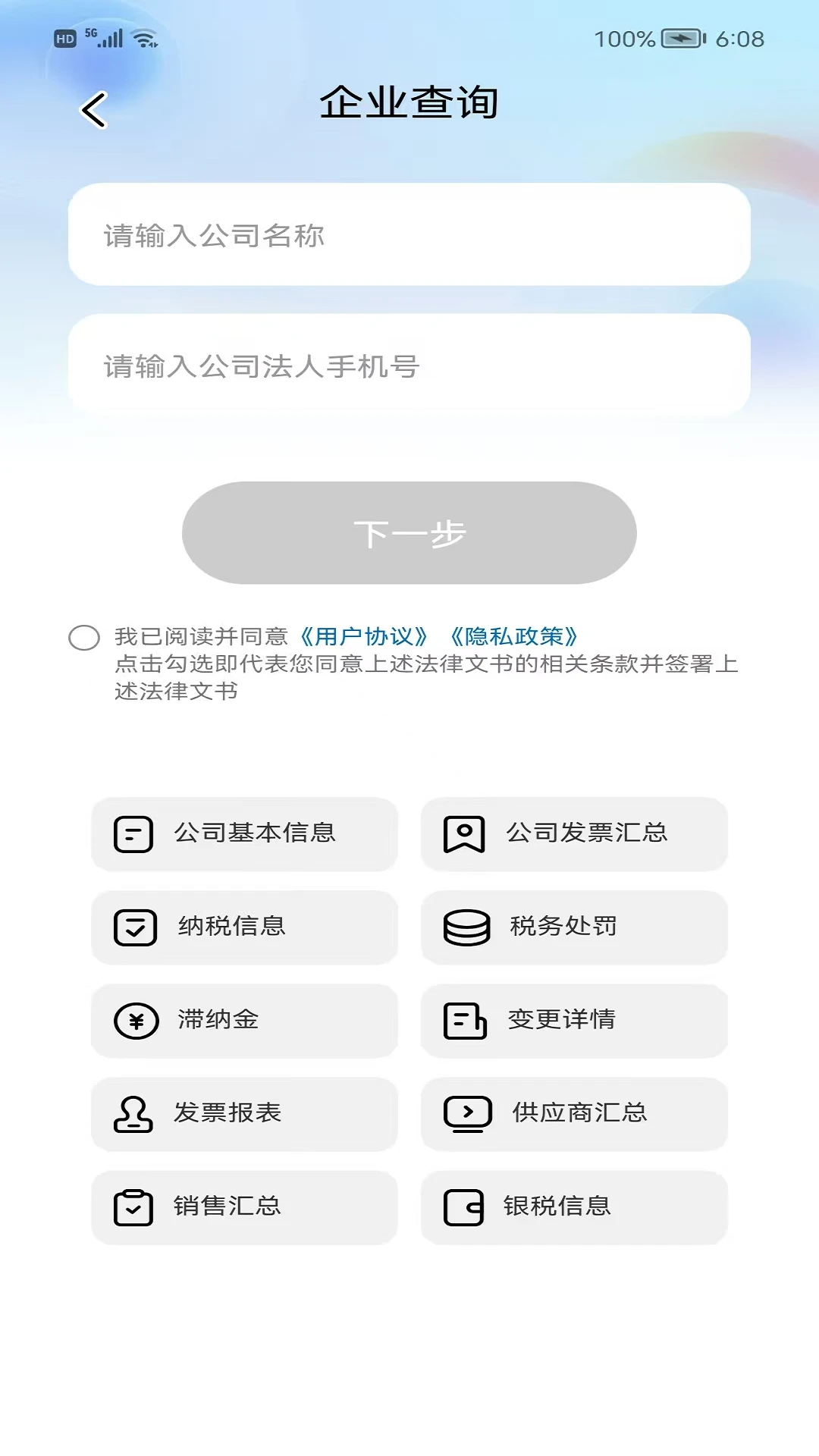Screen dimensions: 819x1456
Task: Select the company name input field
Action: (x=409, y=236)
